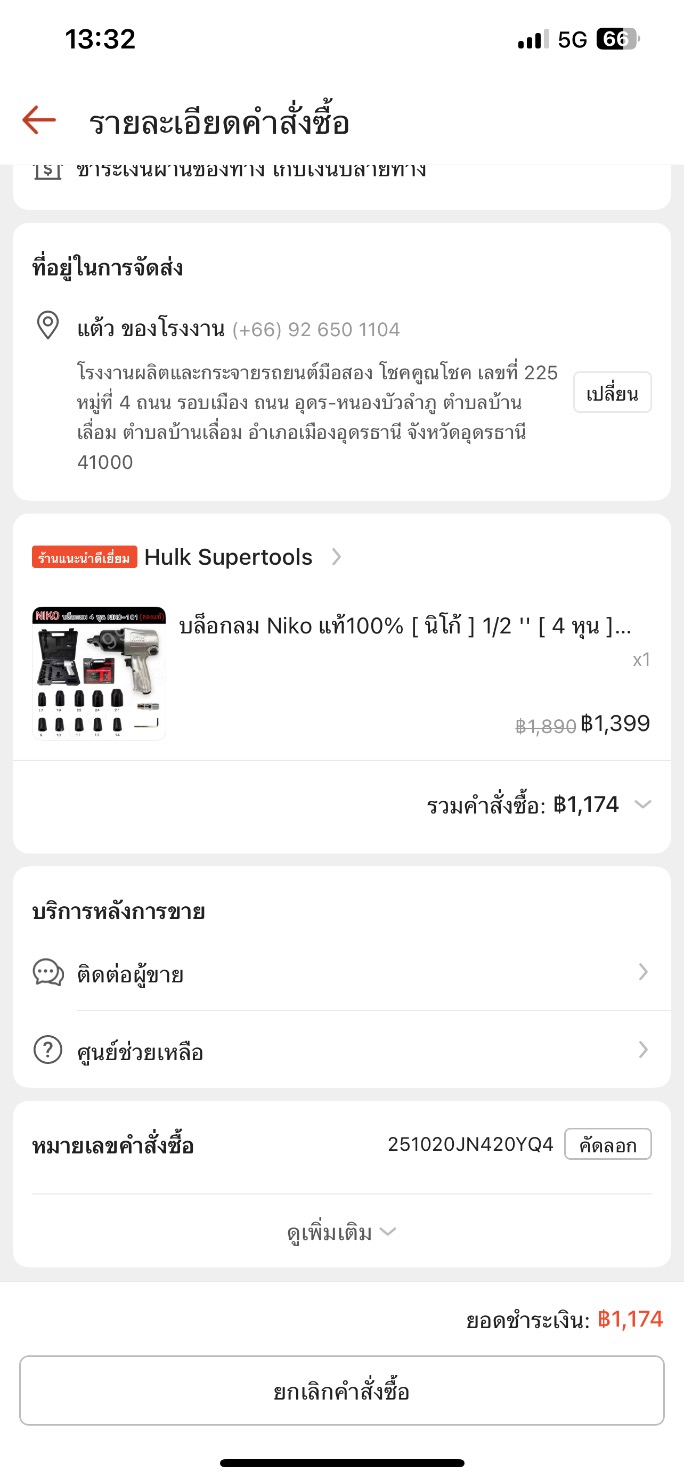Open ศูนย์ช่วยเหลือ help center

[341, 1051]
